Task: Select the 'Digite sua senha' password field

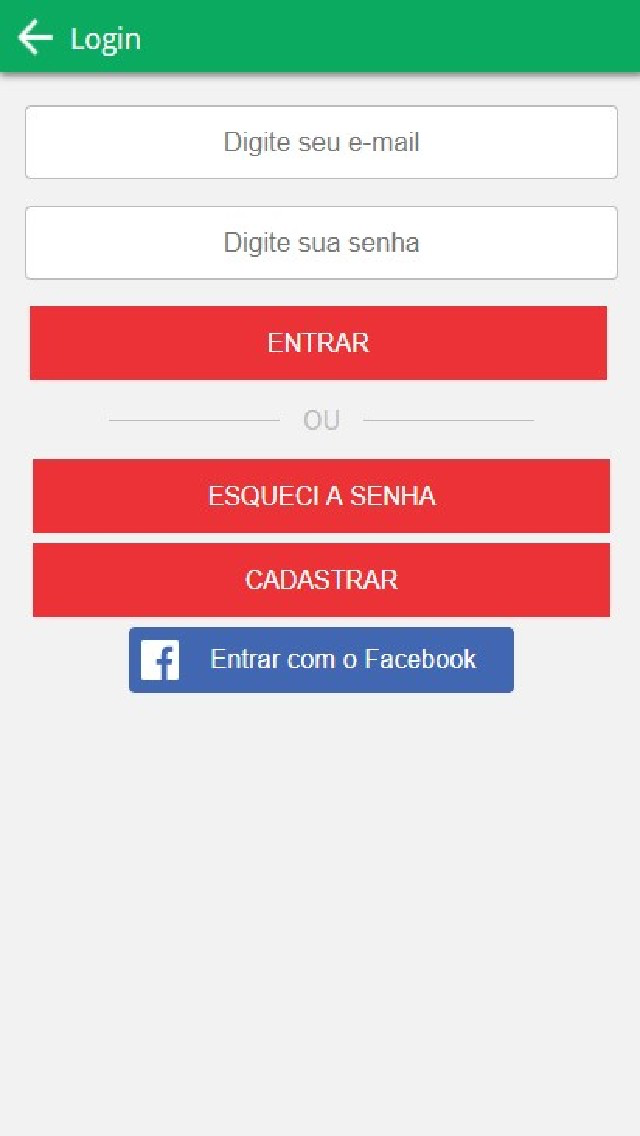Action: tap(321, 243)
